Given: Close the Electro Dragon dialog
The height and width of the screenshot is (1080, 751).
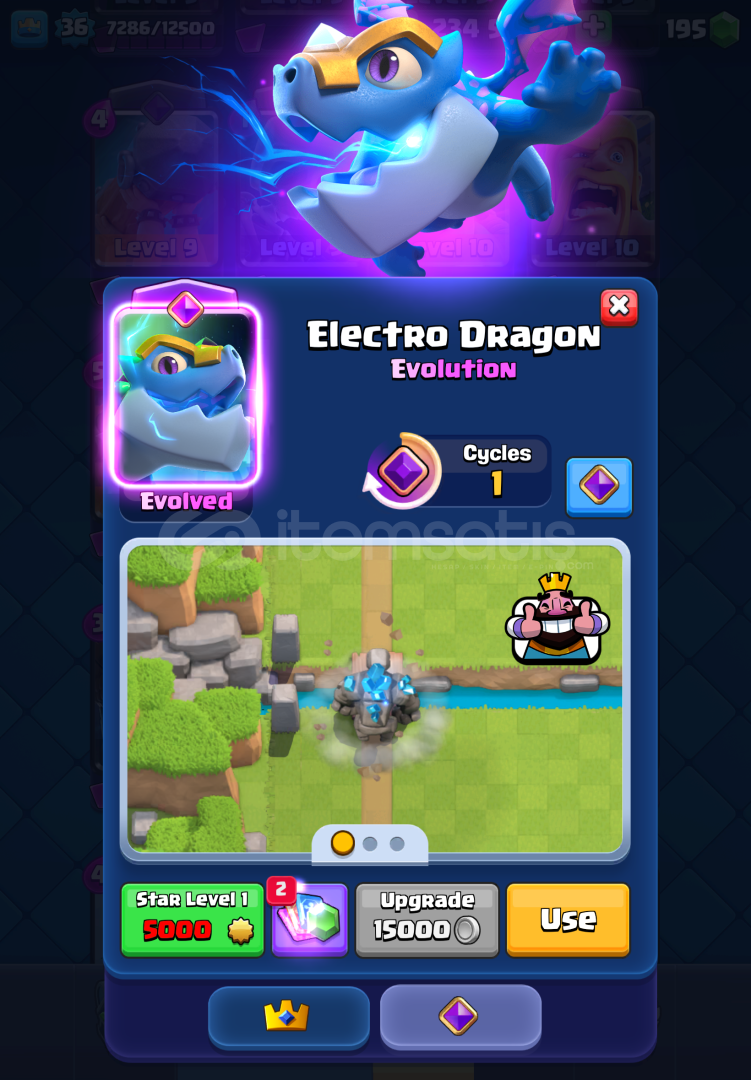Looking at the screenshot, I should click(619, 307).
